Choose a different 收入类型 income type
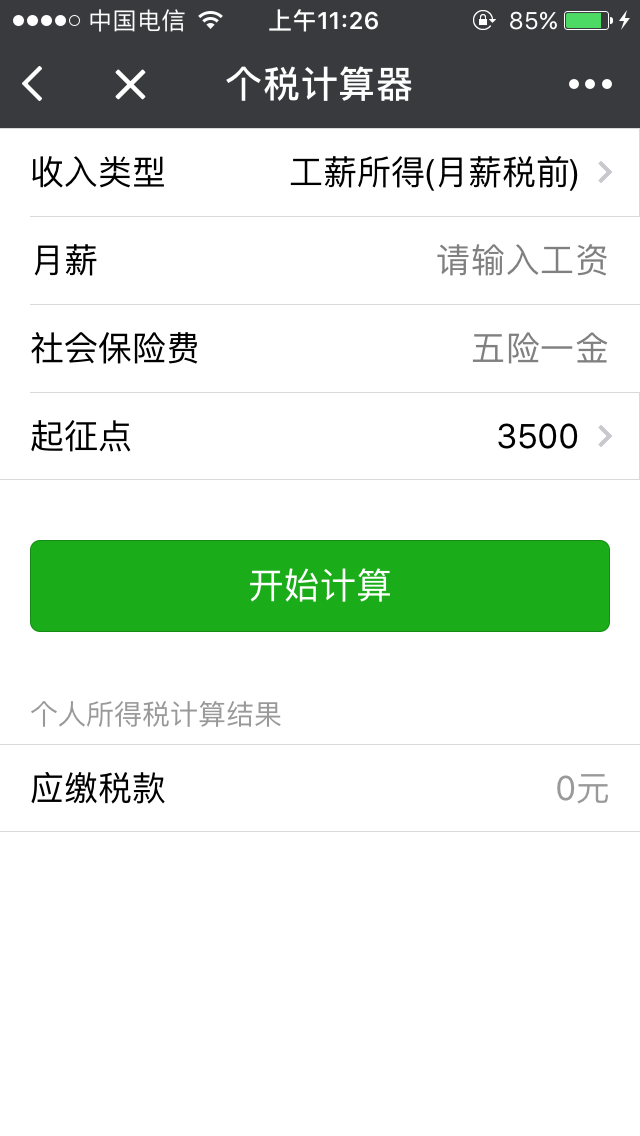This screenshot has width=640, height=1136. coord(450,173)
